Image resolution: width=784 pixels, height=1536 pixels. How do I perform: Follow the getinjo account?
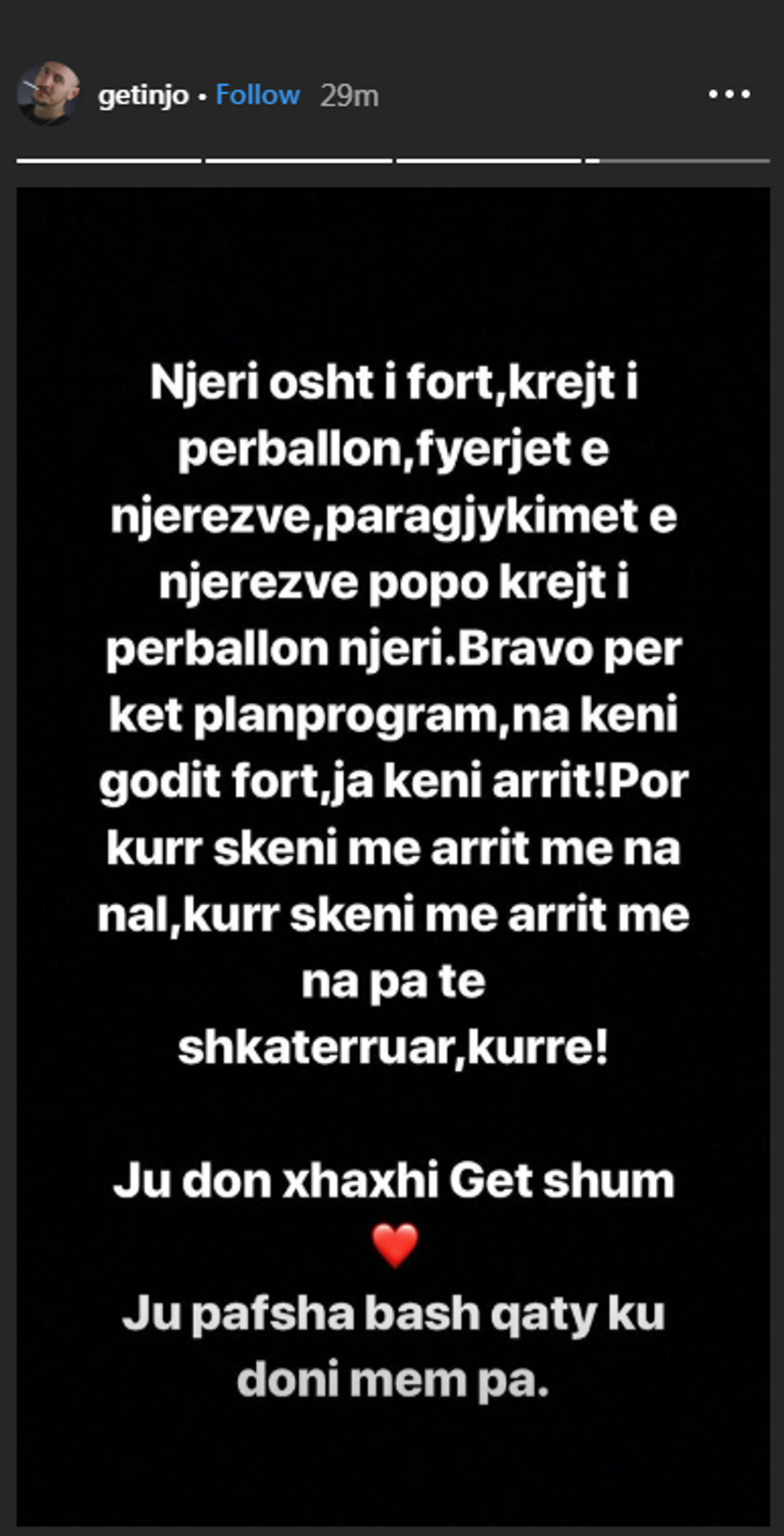258,95
